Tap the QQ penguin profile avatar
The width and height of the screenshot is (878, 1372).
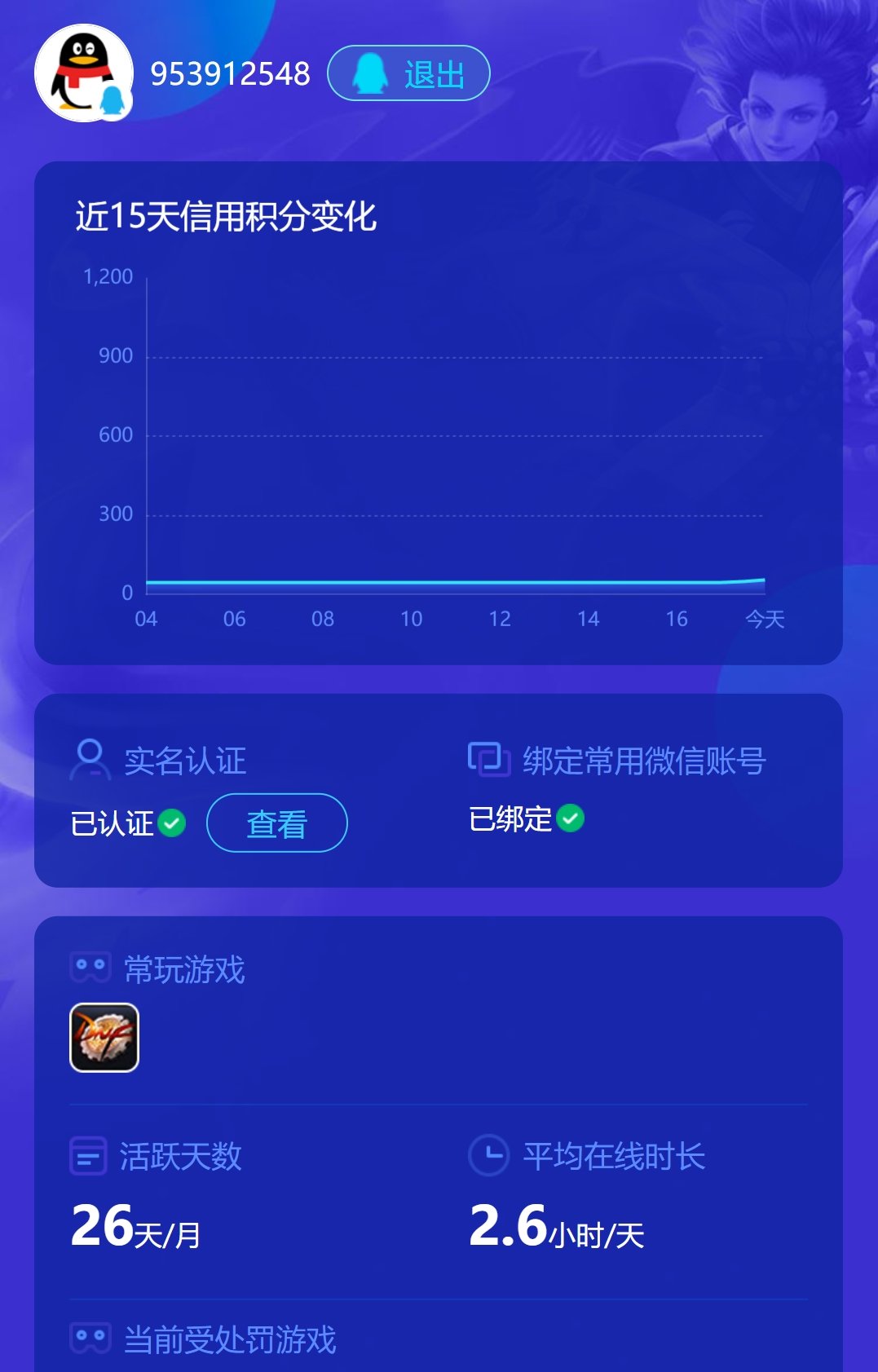(83, 73)
